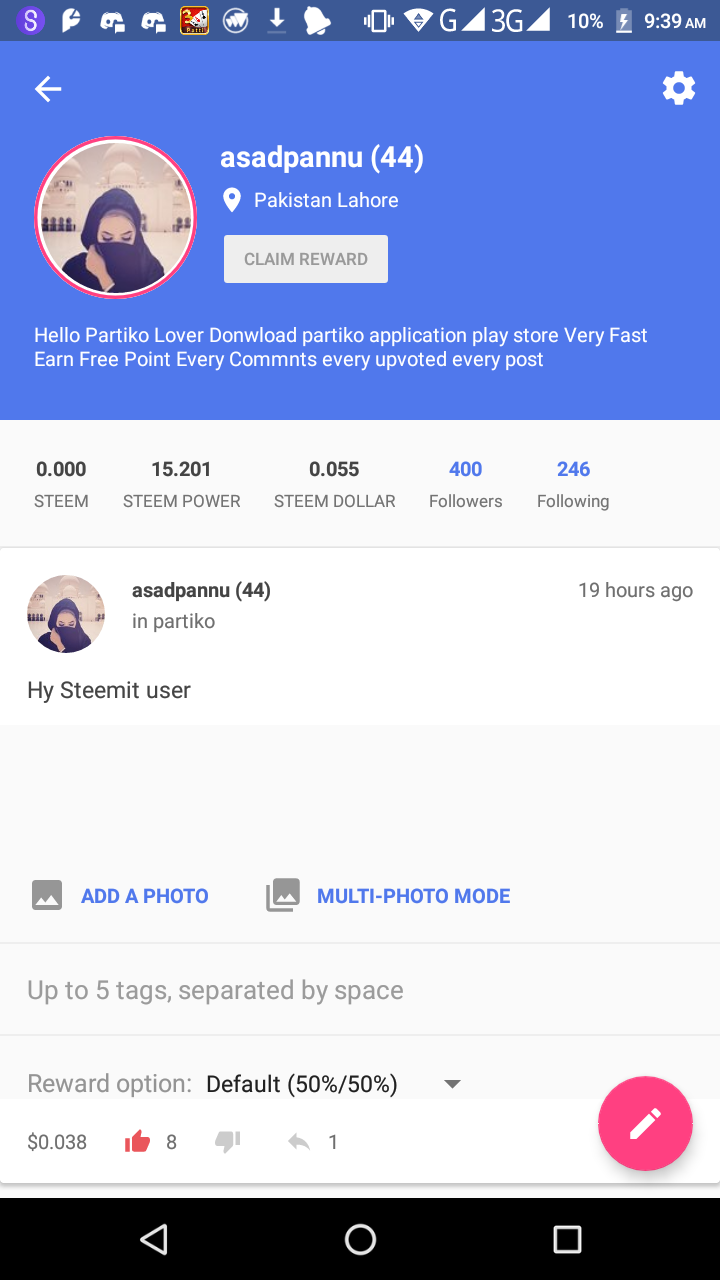Upvote the post with the thumbs-up icon
The width and height of the screenshot is (720, 1280).
pos(137,1140)
